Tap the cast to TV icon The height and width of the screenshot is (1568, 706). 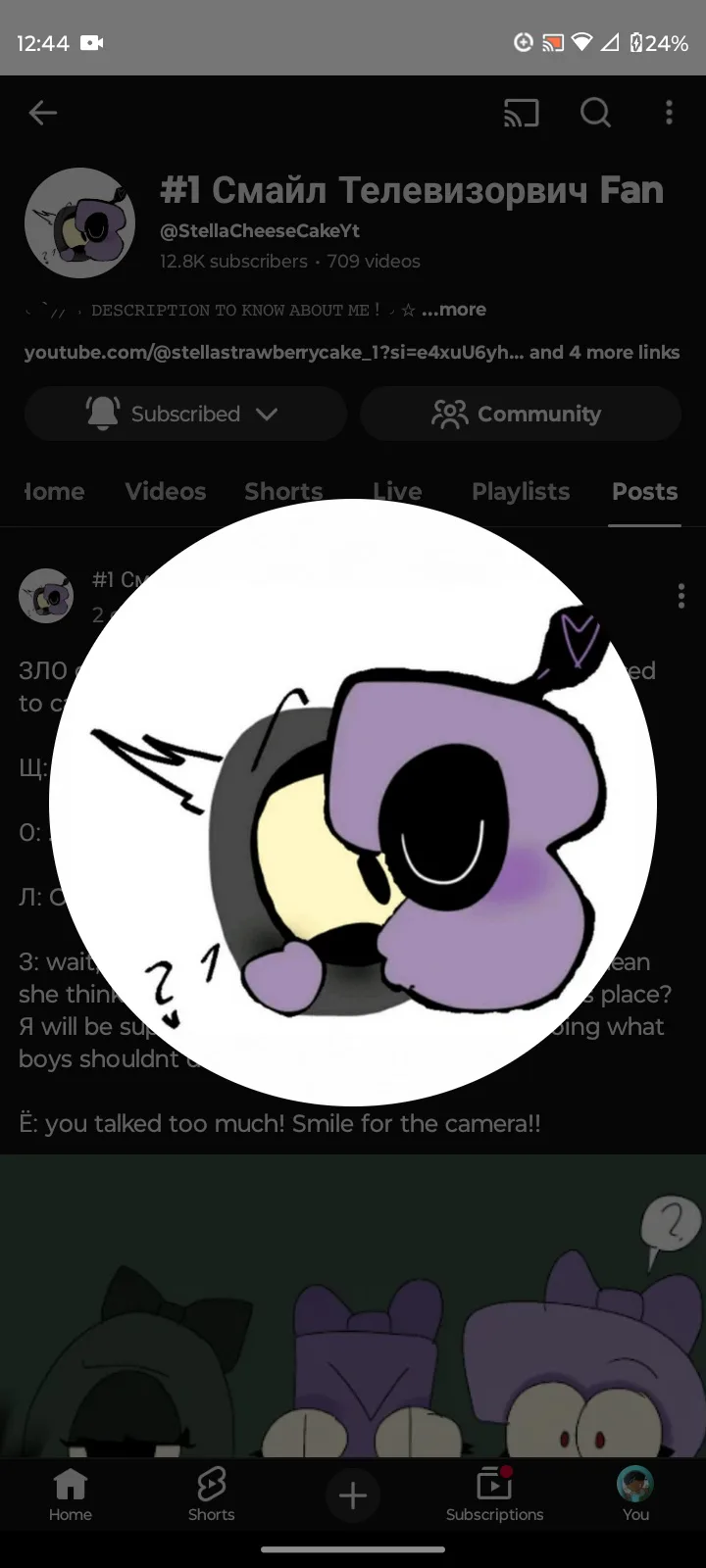(x=521, y=113)
